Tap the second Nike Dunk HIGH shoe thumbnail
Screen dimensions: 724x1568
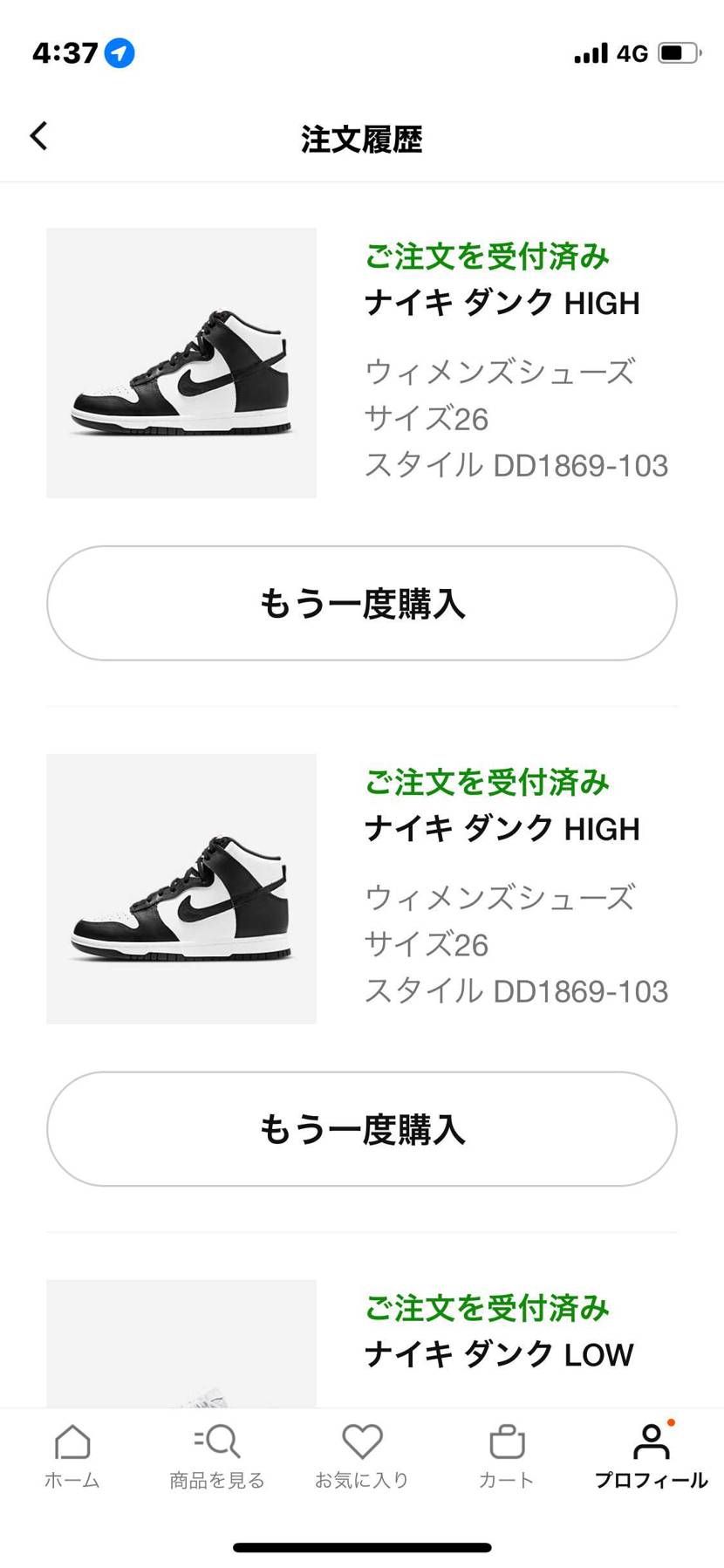181,891
